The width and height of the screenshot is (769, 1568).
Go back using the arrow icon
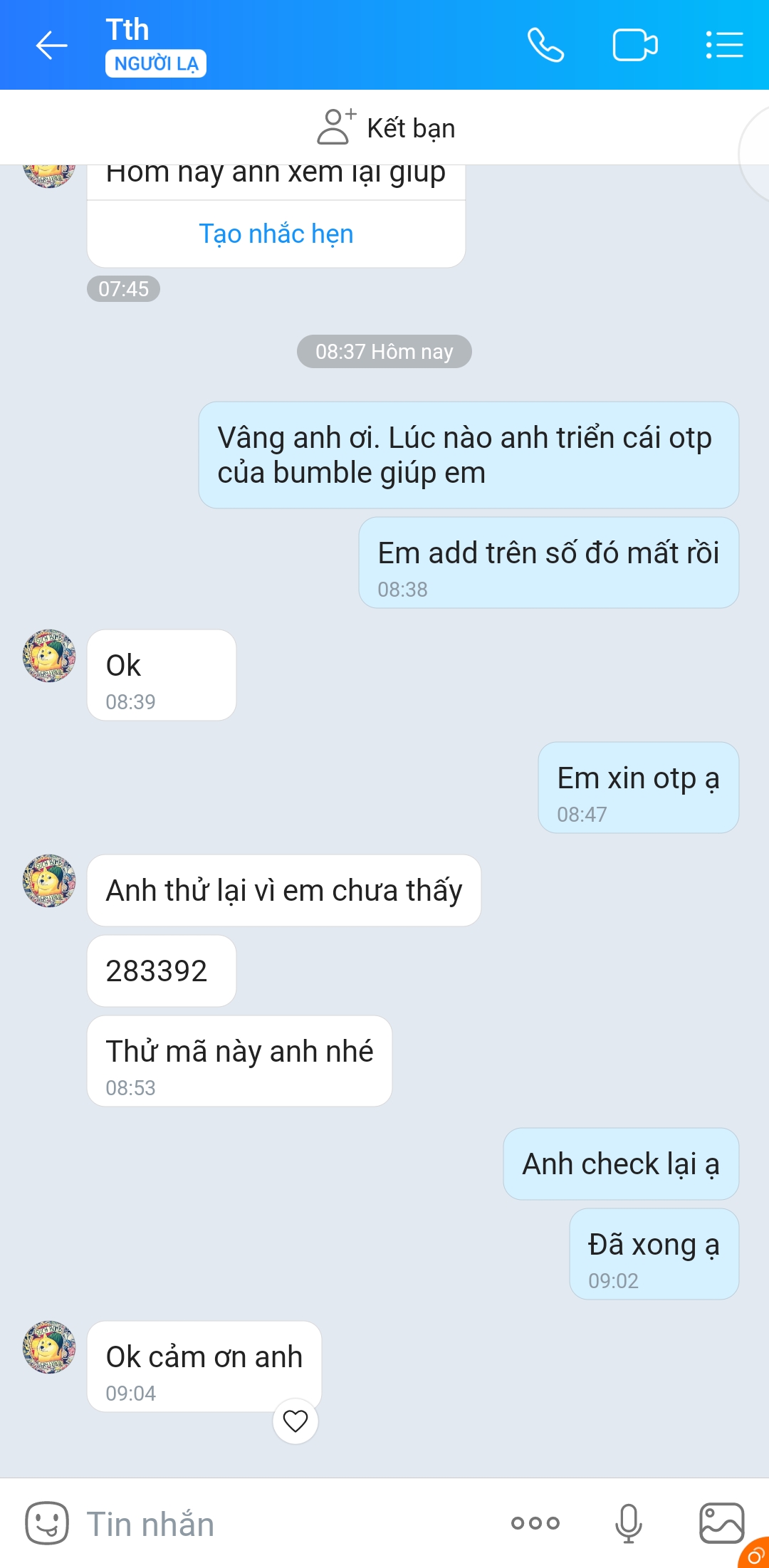[x=51, y=45]
